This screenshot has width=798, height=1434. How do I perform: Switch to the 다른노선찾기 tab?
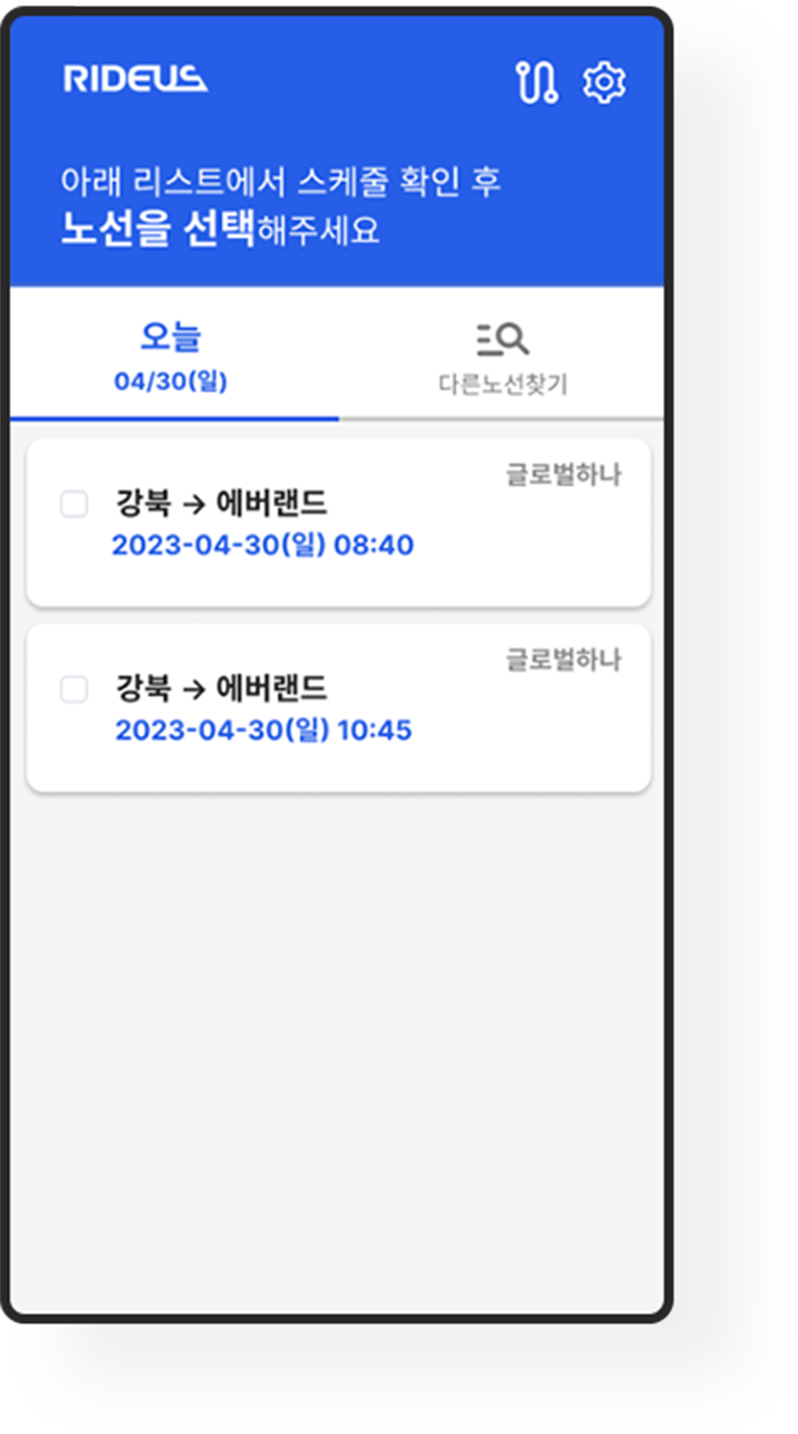coord(502,356)
